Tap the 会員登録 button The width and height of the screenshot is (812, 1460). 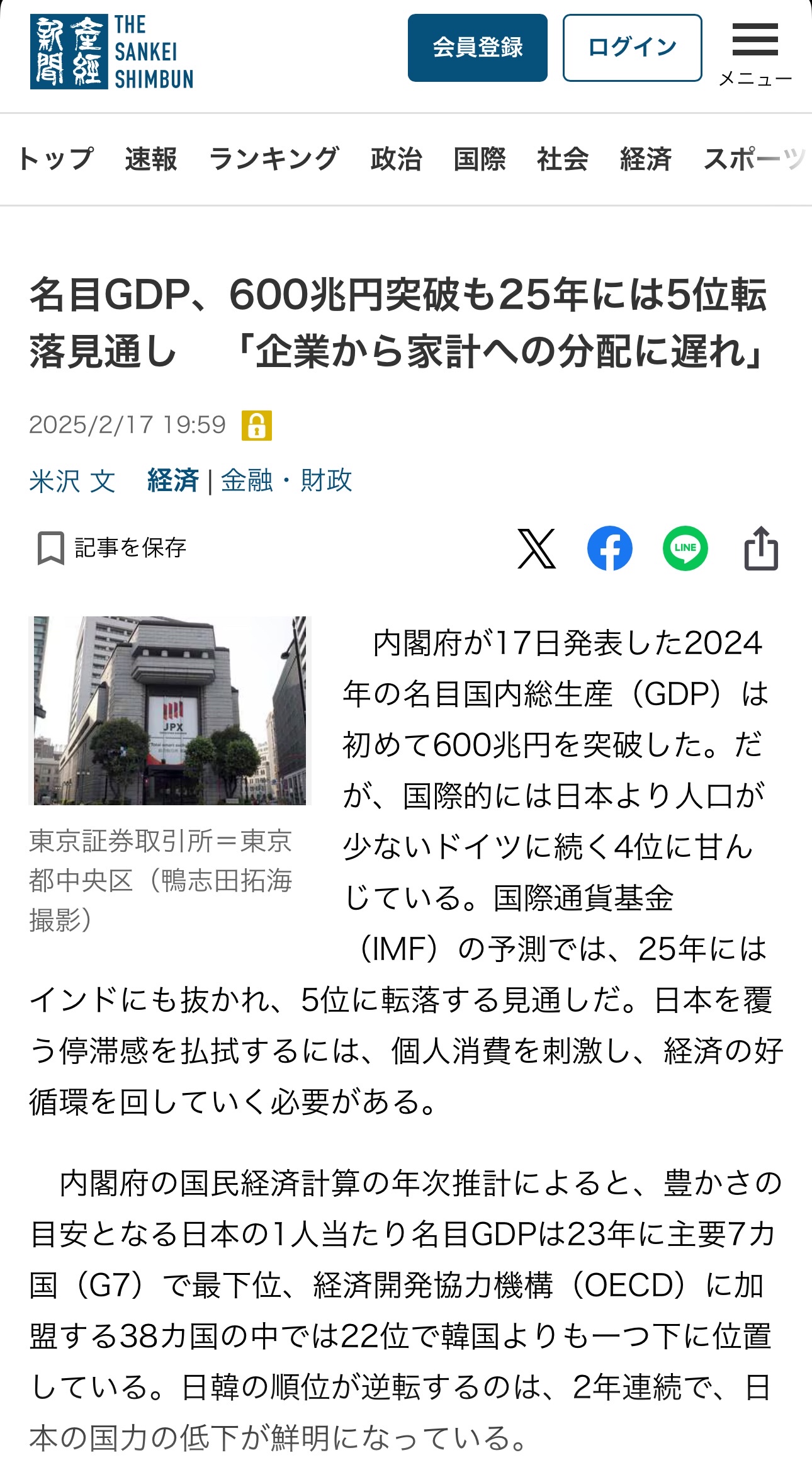[477, 48]
